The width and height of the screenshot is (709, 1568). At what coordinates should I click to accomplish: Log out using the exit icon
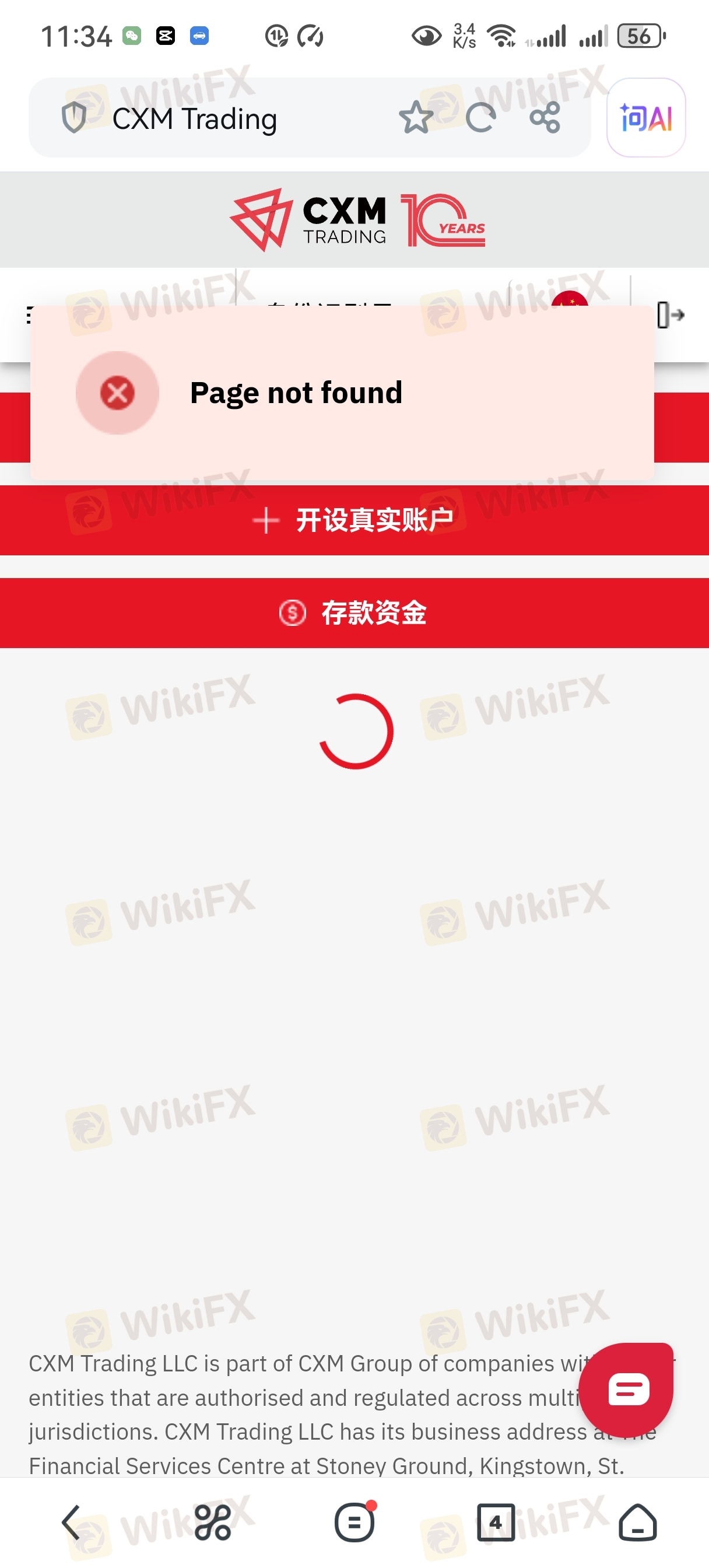pyautogui.click(x=671, y=316)
